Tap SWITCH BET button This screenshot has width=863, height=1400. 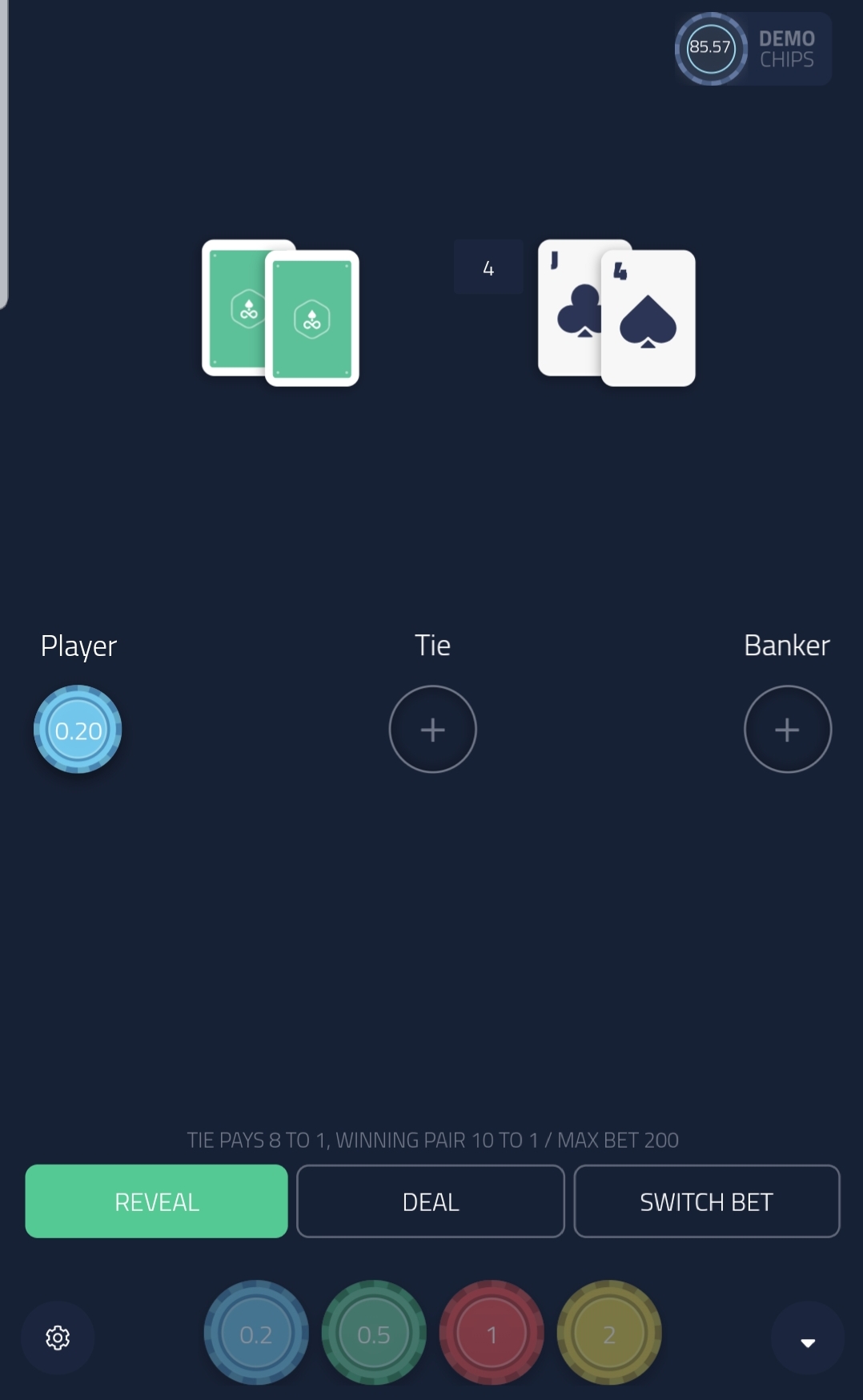pos(706,1201)
